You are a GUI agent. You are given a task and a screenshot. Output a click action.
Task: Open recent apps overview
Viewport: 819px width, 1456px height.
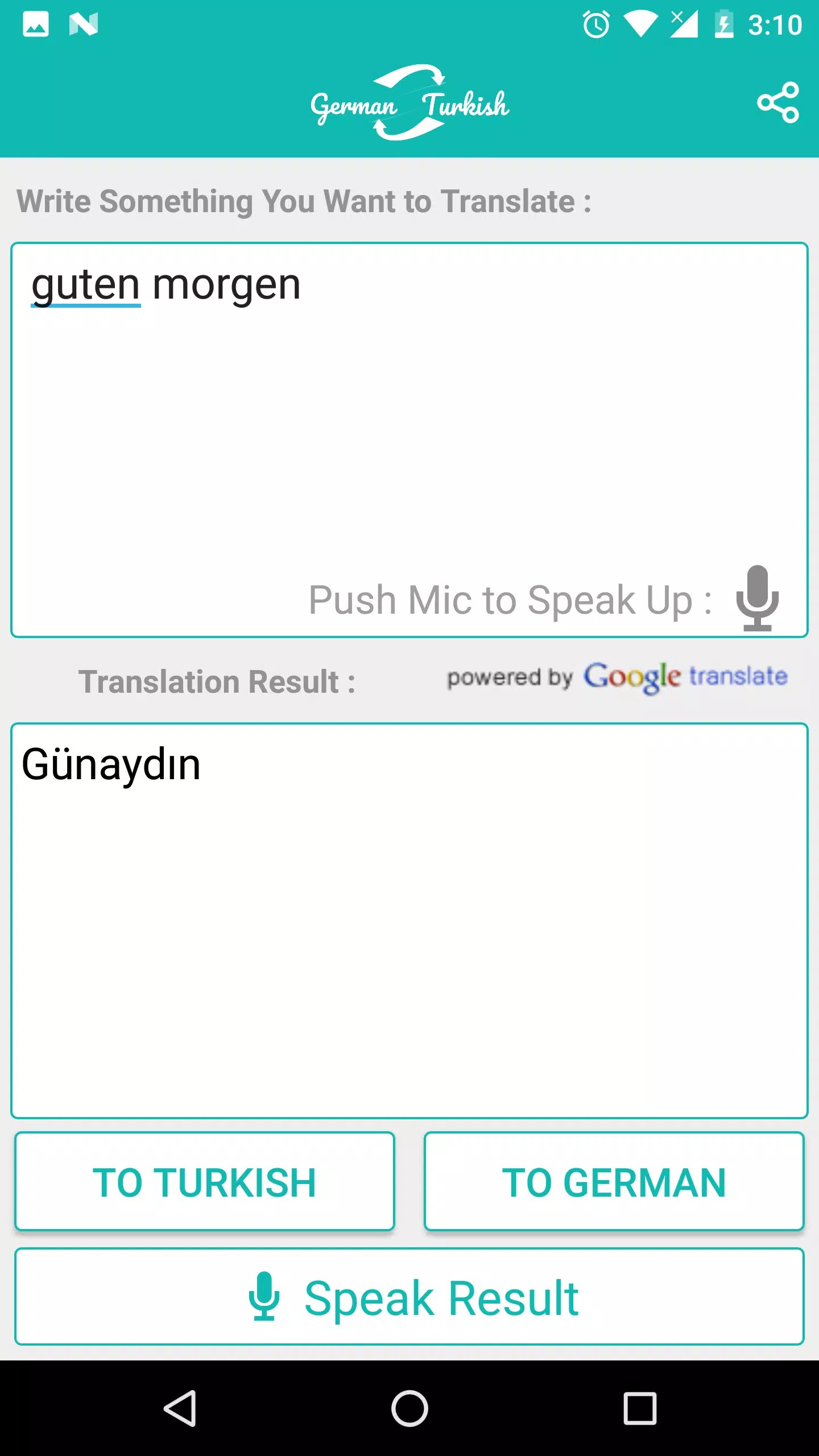[x=640, y=1408]
